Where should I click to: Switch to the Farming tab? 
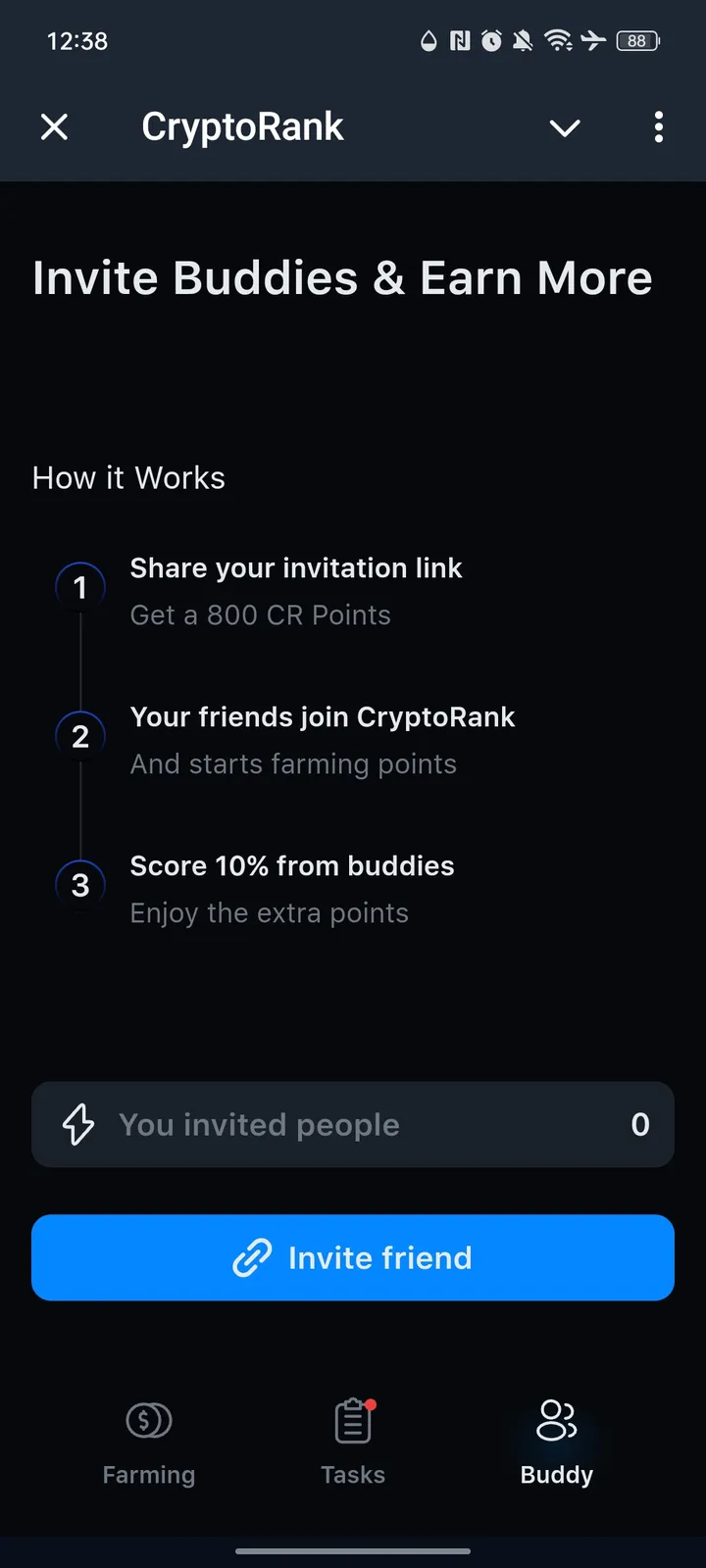pos(148,1441)
